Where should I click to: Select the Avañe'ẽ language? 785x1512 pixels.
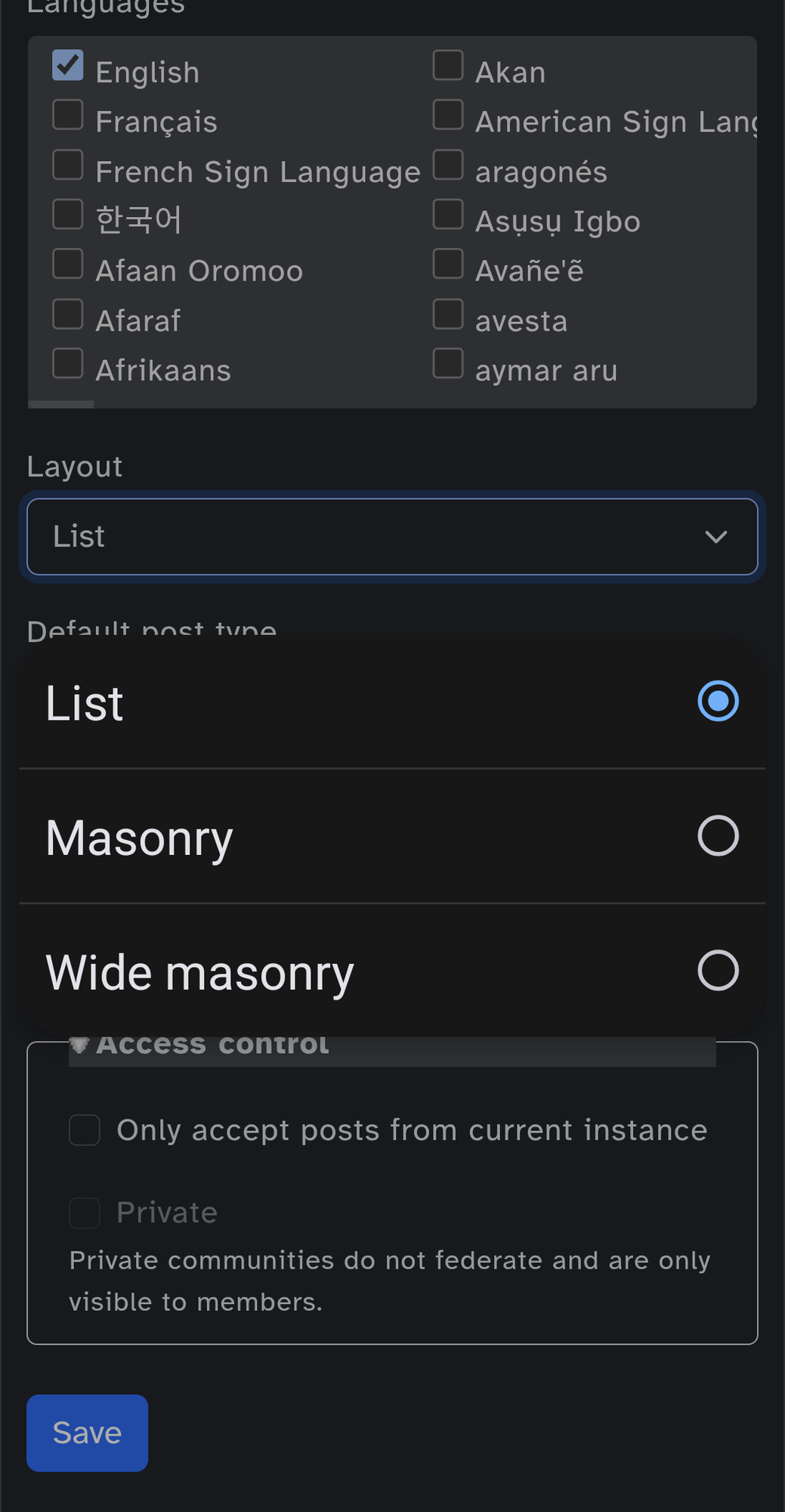click(x=448, y=264)
